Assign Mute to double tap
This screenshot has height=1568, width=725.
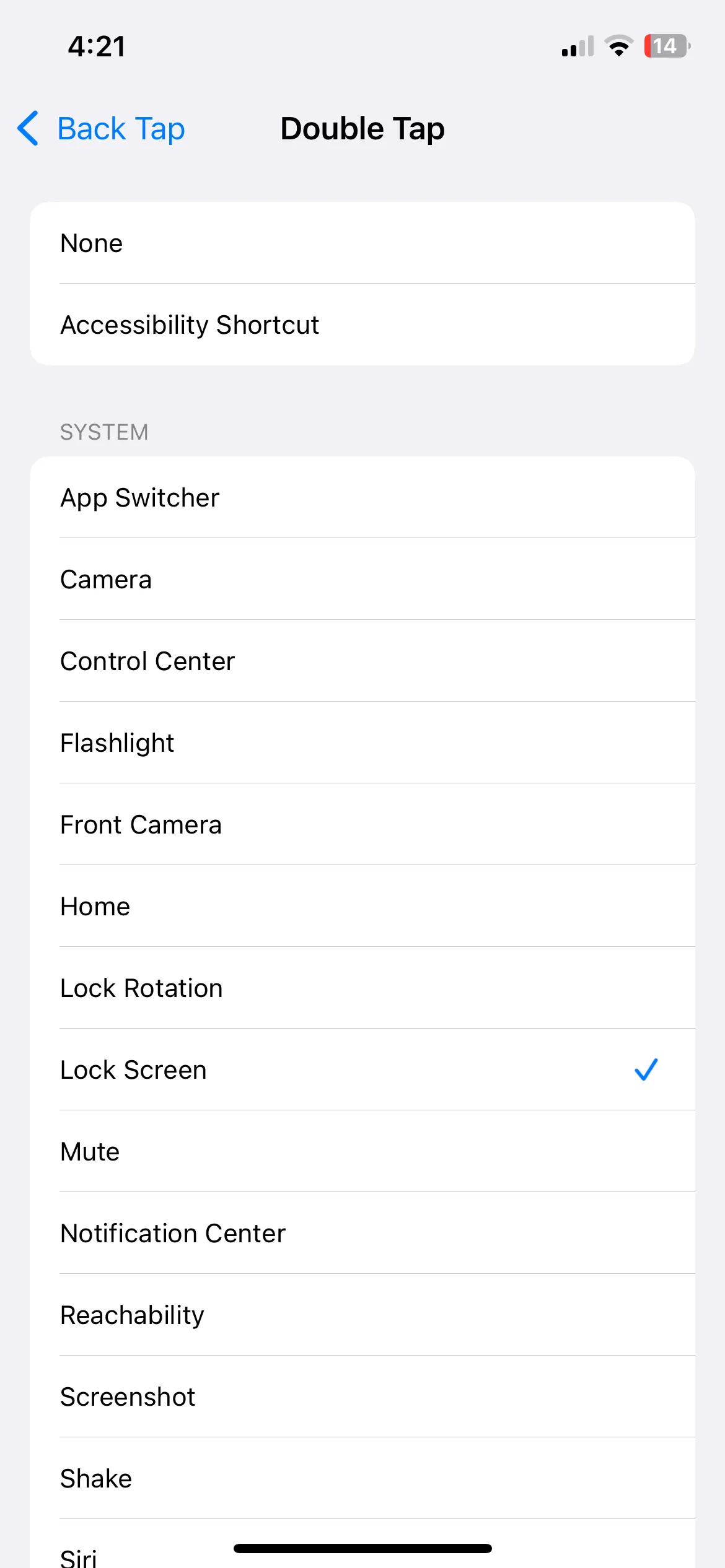pyautogui.click(x=362, y=1151)
